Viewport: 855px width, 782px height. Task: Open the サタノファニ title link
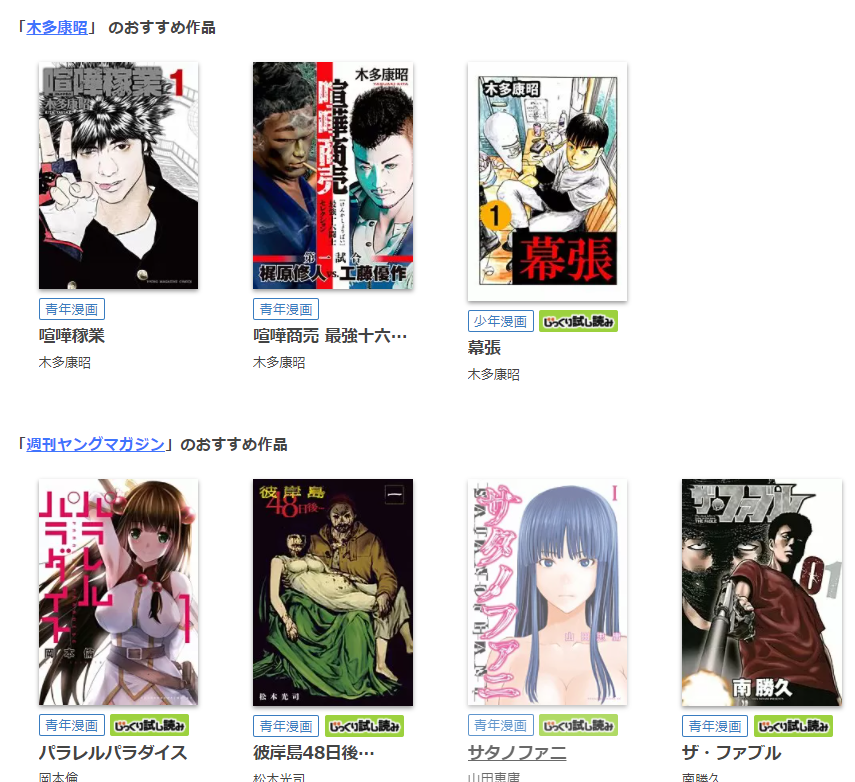pyautogui.click(x=517, y=753)
